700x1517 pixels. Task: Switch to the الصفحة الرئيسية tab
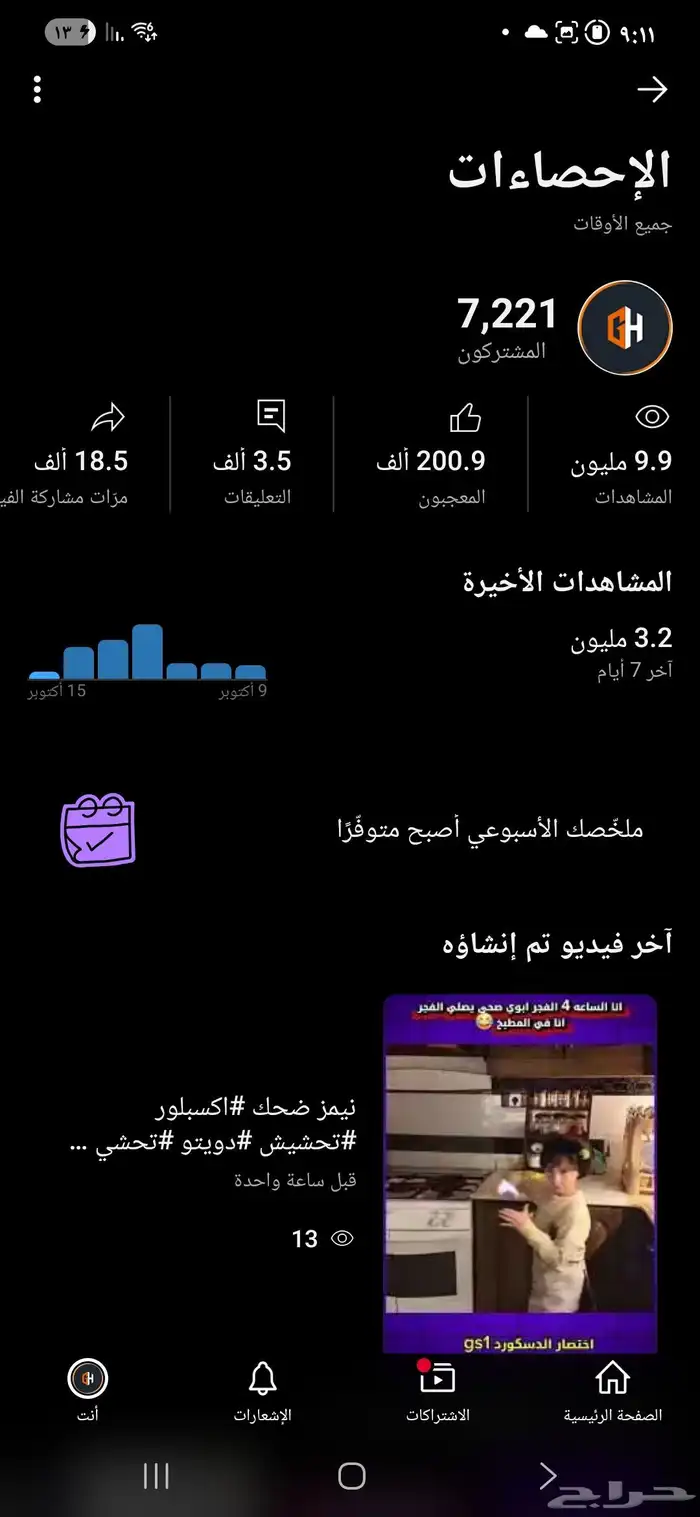coord(612,1391)
